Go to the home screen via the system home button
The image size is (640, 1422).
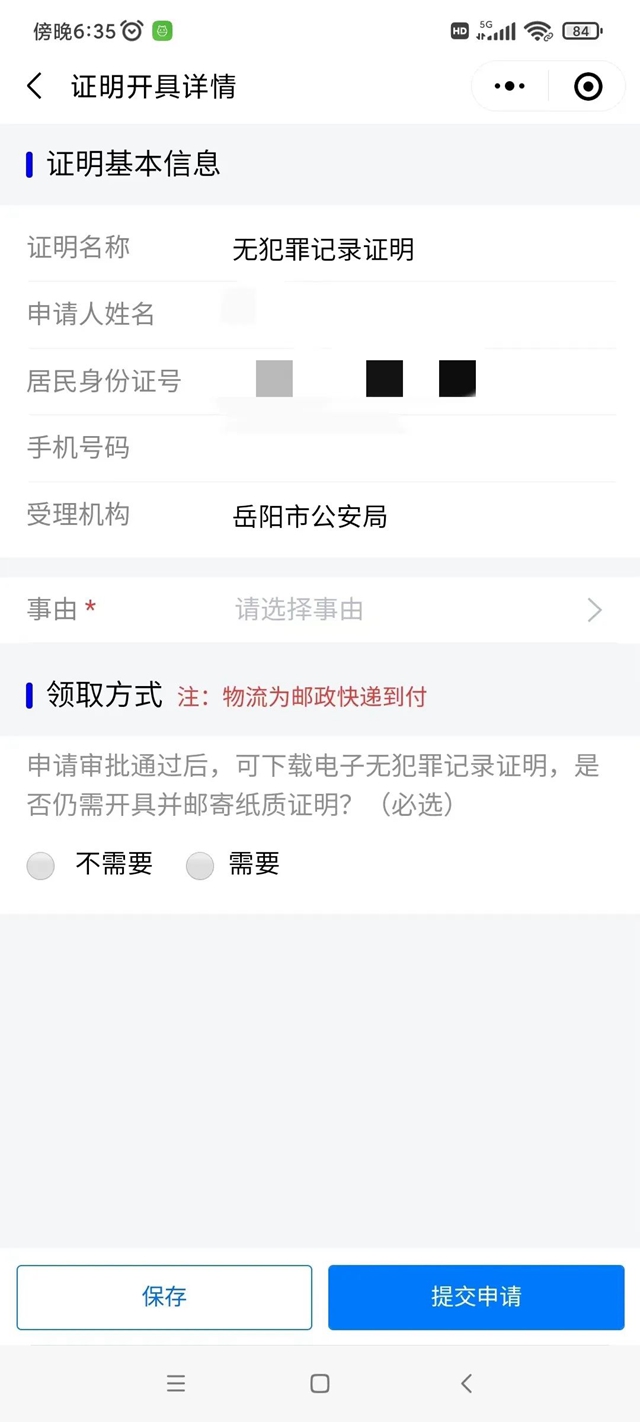tap(320, 1384)
